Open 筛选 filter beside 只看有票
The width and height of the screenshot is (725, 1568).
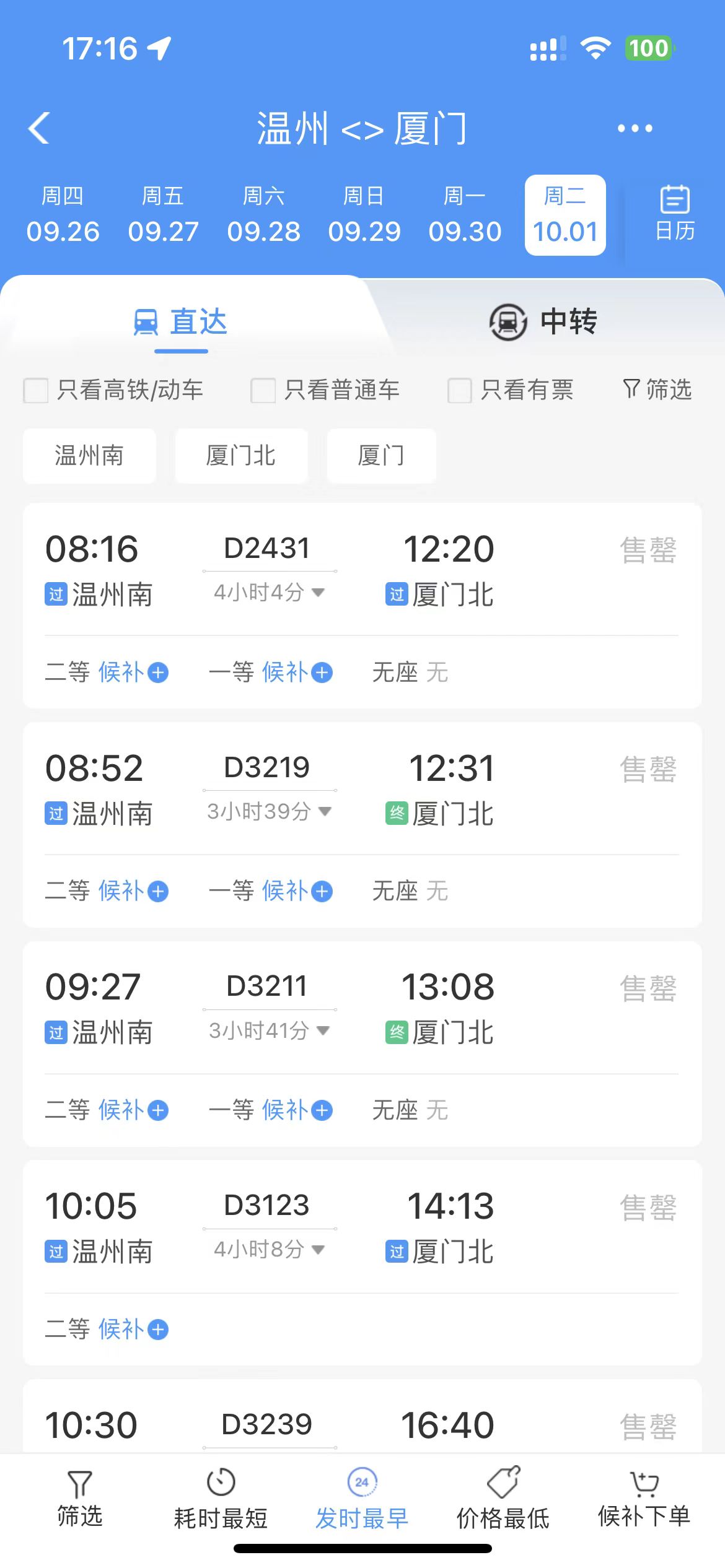657,390
